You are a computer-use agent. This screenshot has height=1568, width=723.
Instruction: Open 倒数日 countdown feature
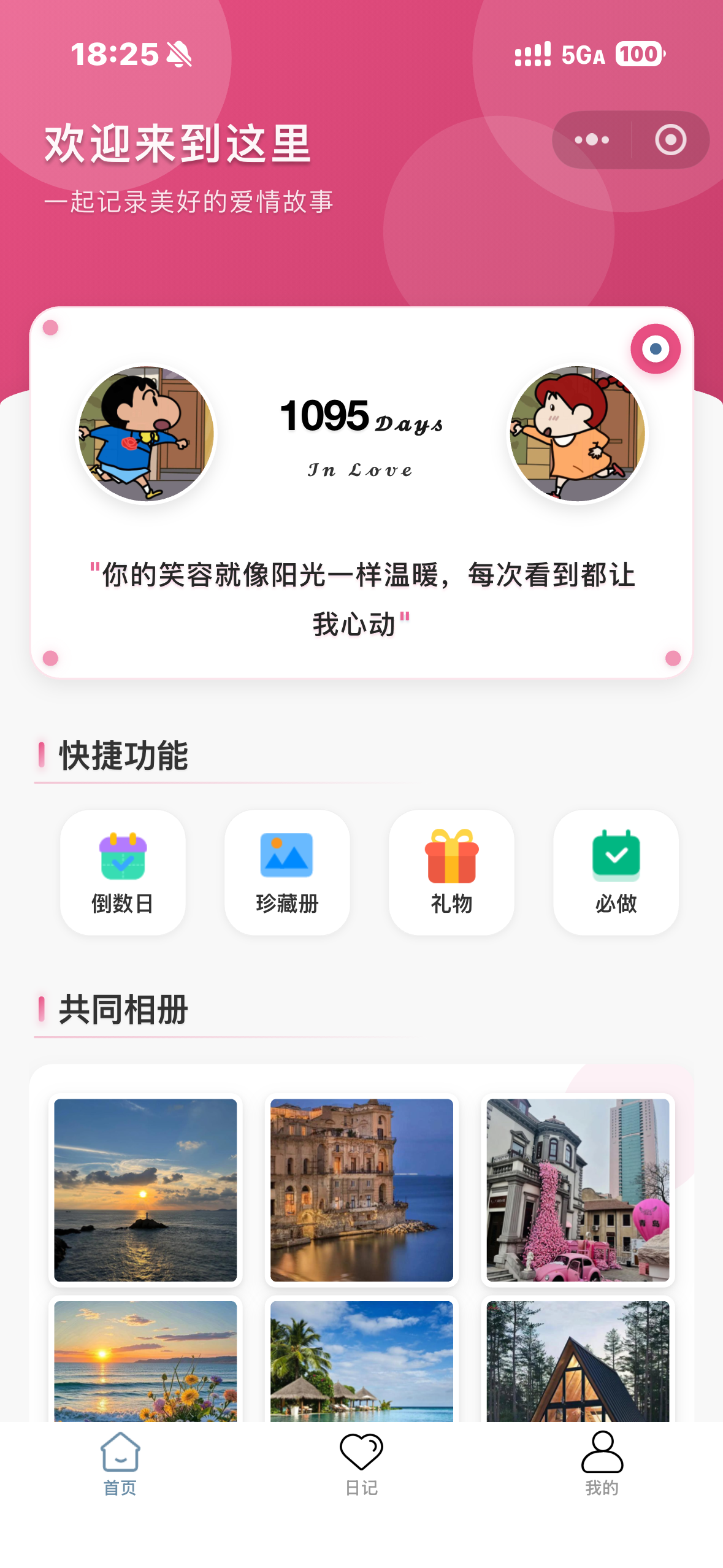[123, 872]
